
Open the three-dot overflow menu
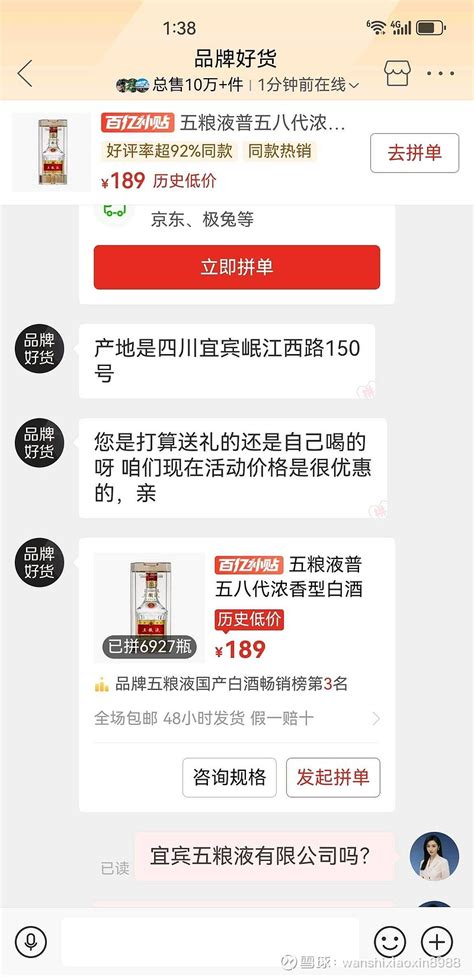pos(440,74)
